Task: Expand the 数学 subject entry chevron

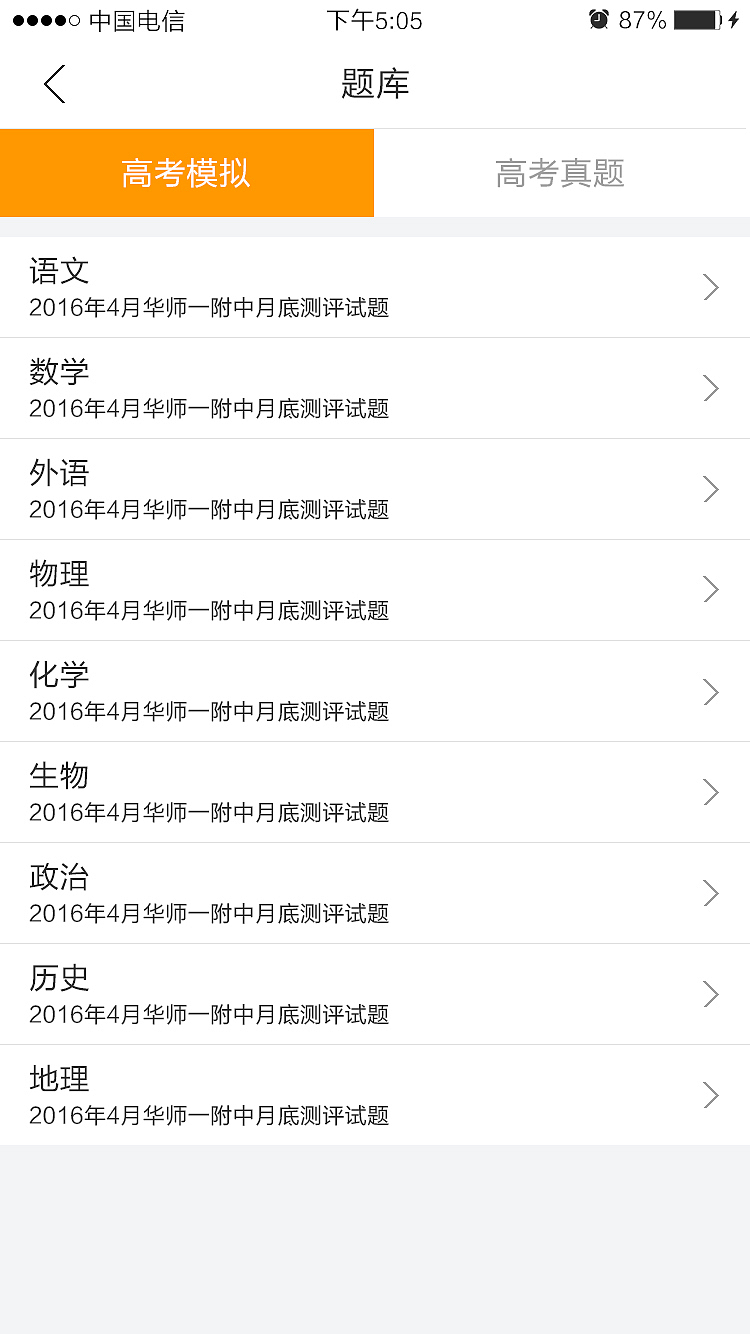Action: coord(710,388)
